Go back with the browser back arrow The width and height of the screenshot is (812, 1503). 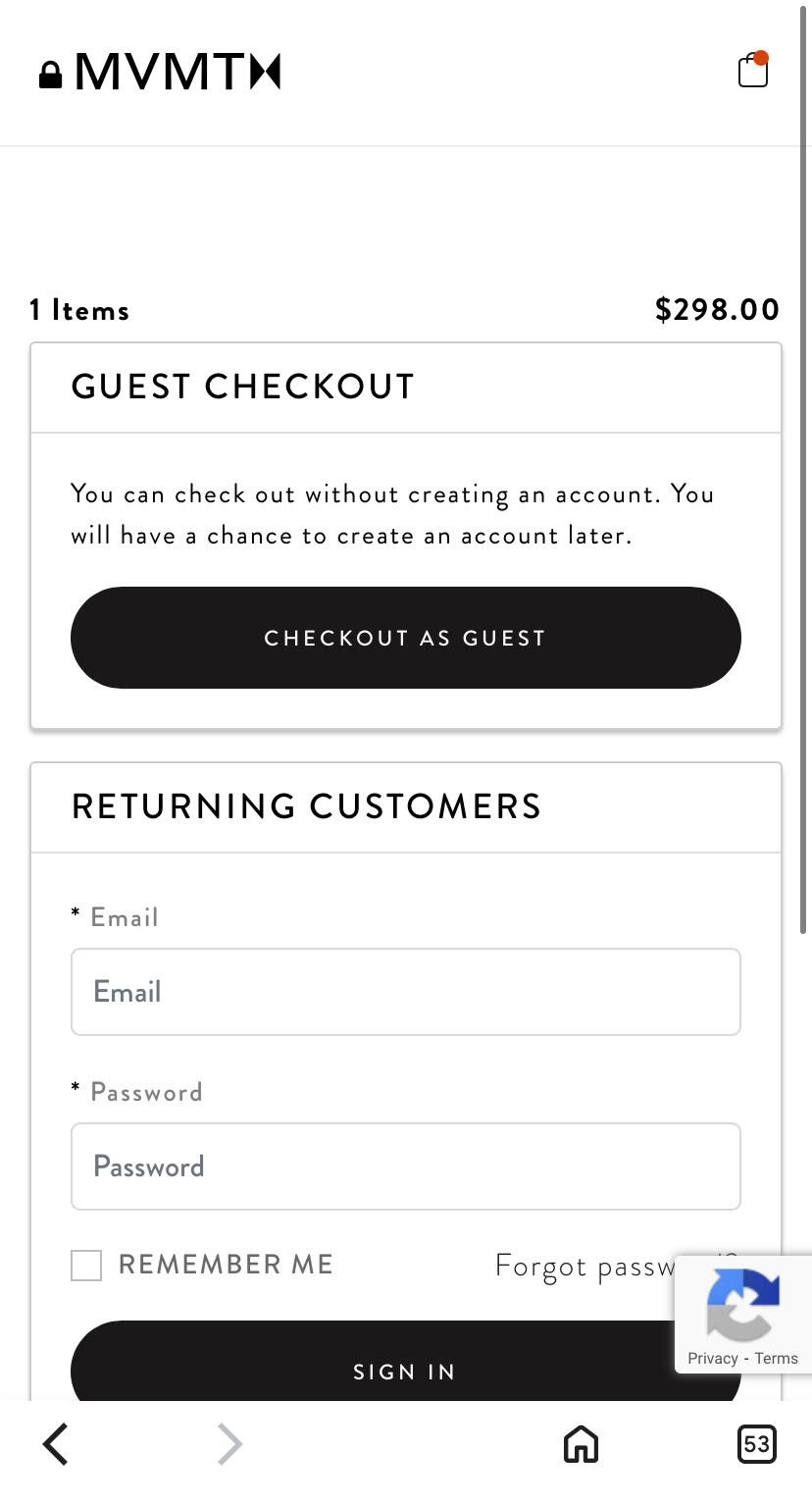point(56,1444)
